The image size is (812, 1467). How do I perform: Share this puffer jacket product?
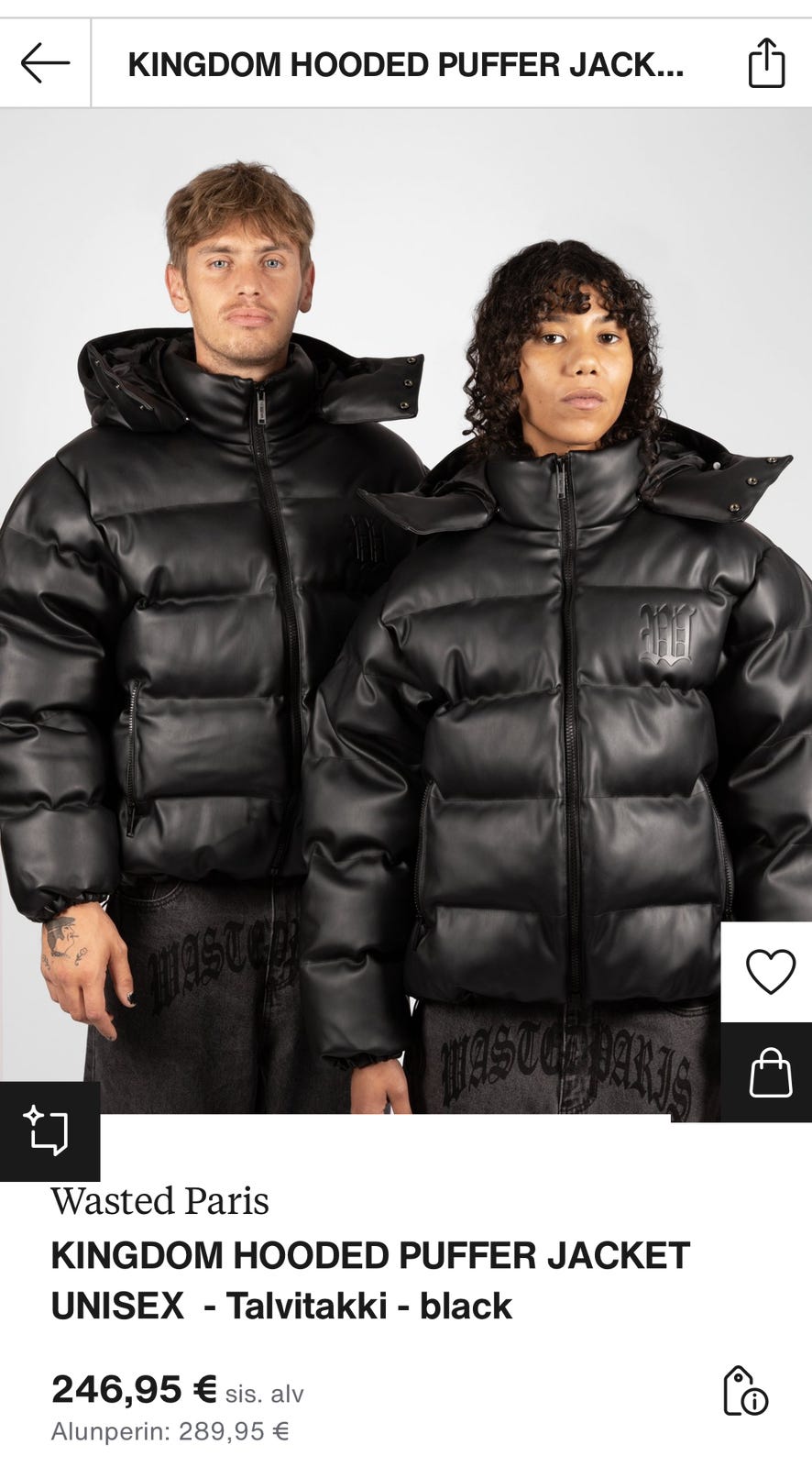(766, 63)
